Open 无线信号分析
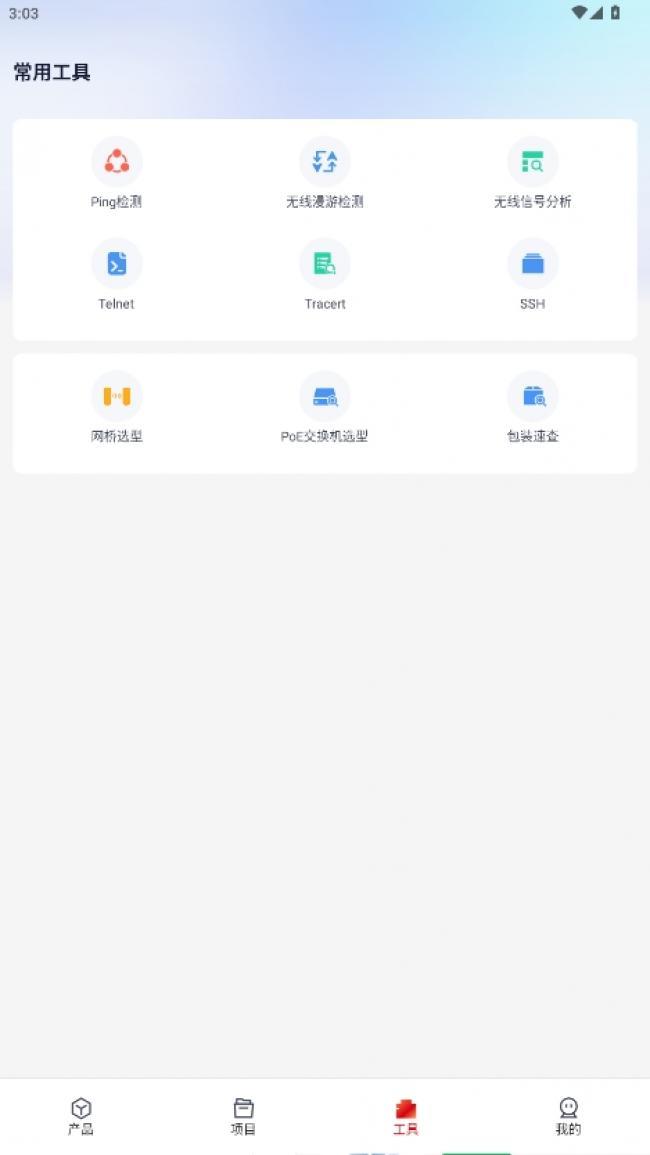This screenshot has height=1155, width=650. pos(532,174)
